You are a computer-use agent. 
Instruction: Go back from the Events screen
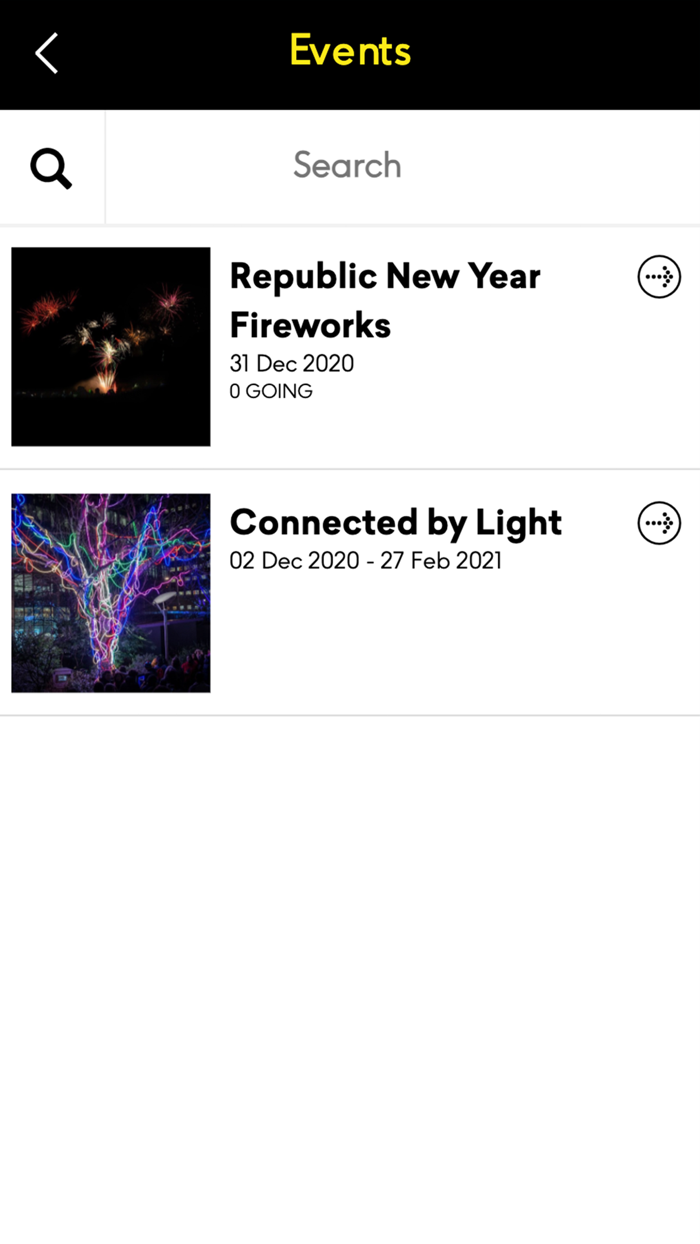tap(47, 53)
